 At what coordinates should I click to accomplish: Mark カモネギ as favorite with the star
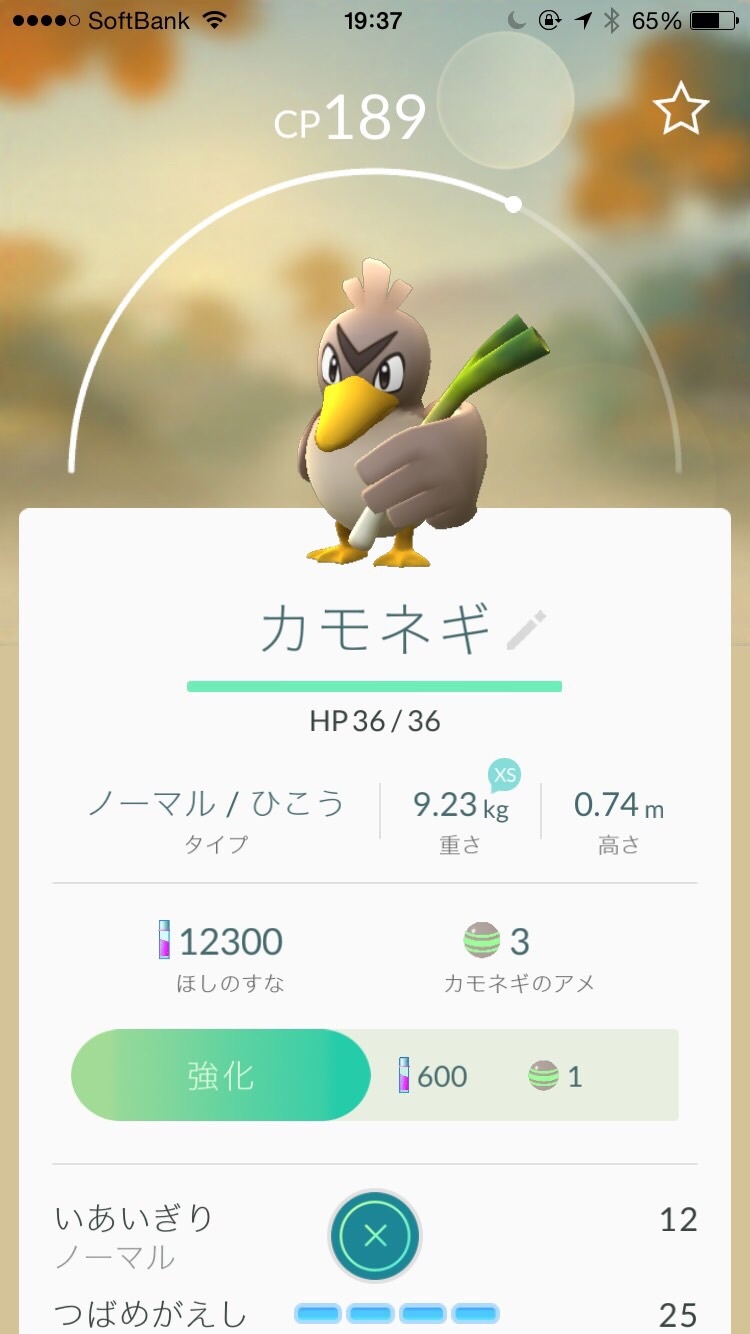[x=681, y=109]
